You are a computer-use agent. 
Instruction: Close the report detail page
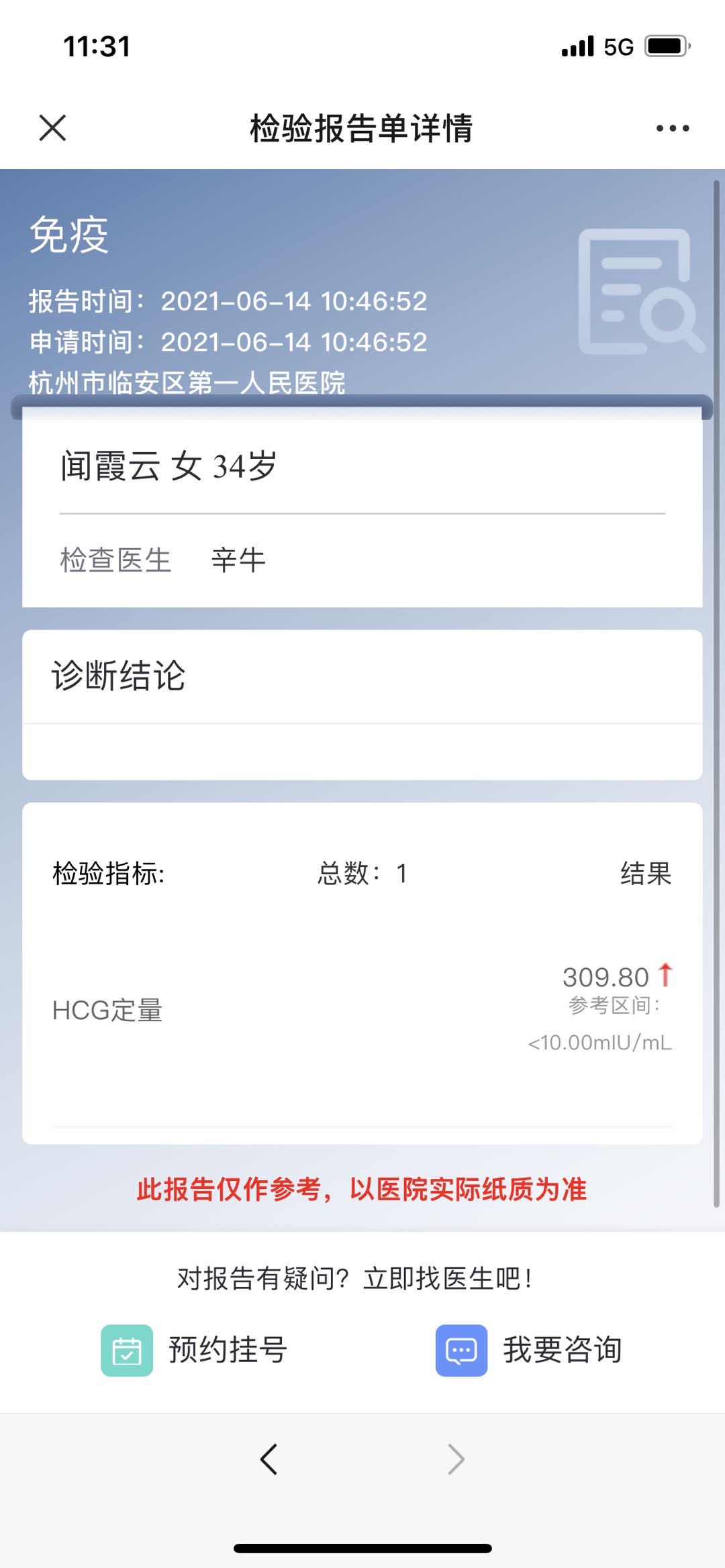pos(52,127)
